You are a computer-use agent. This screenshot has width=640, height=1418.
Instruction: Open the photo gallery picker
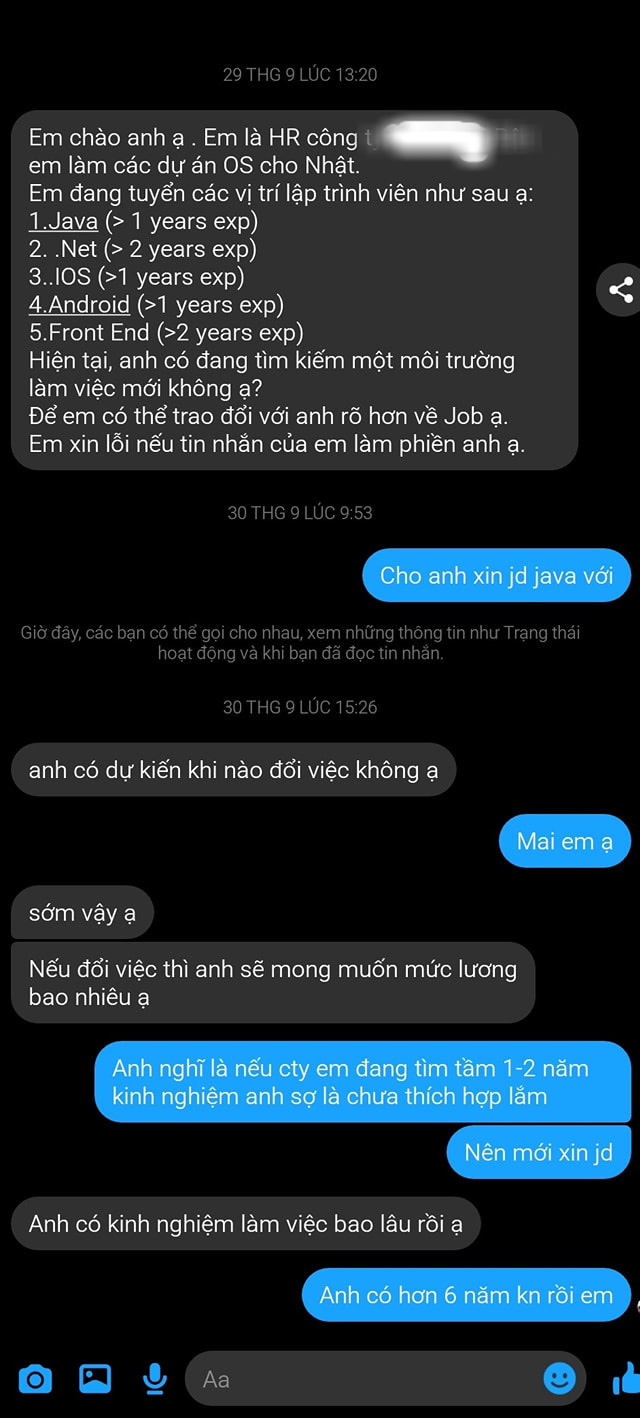tap(95, 1380)
